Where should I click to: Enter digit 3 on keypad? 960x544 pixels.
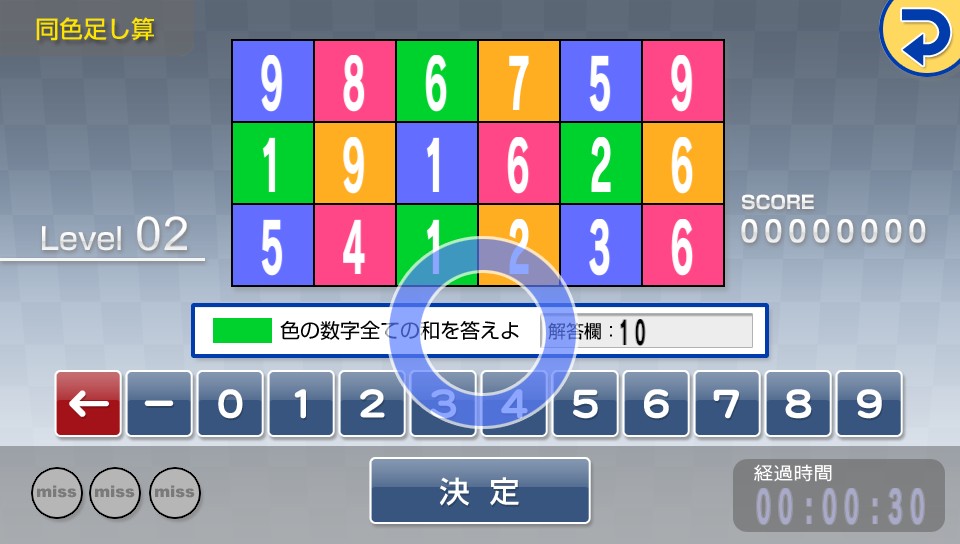pos(443,404)
